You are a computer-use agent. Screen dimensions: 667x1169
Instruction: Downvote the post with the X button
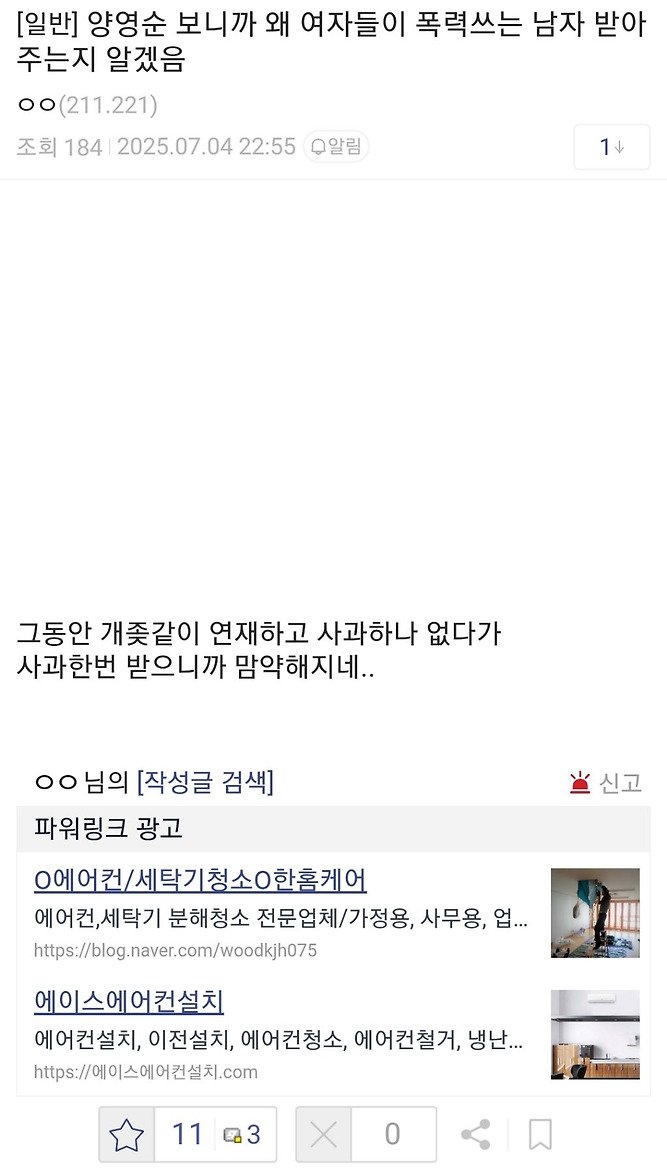point(323,1134)
